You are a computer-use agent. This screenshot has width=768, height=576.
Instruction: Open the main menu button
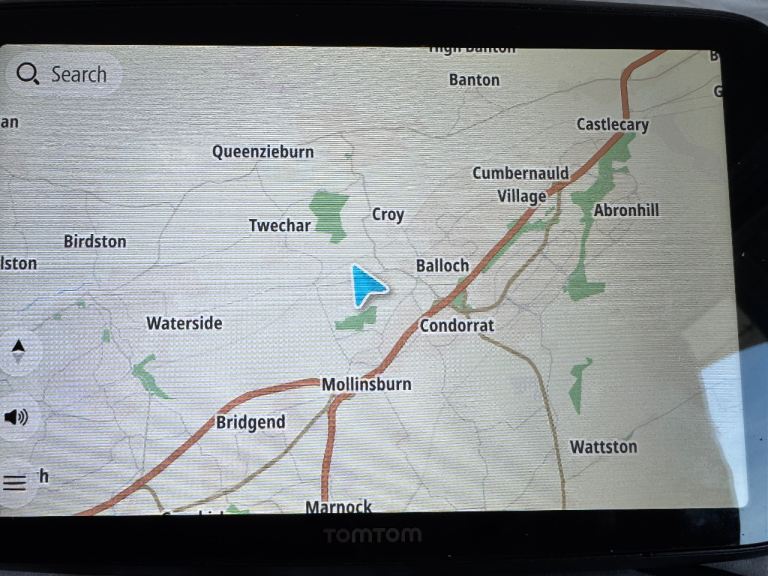point(15,483)
